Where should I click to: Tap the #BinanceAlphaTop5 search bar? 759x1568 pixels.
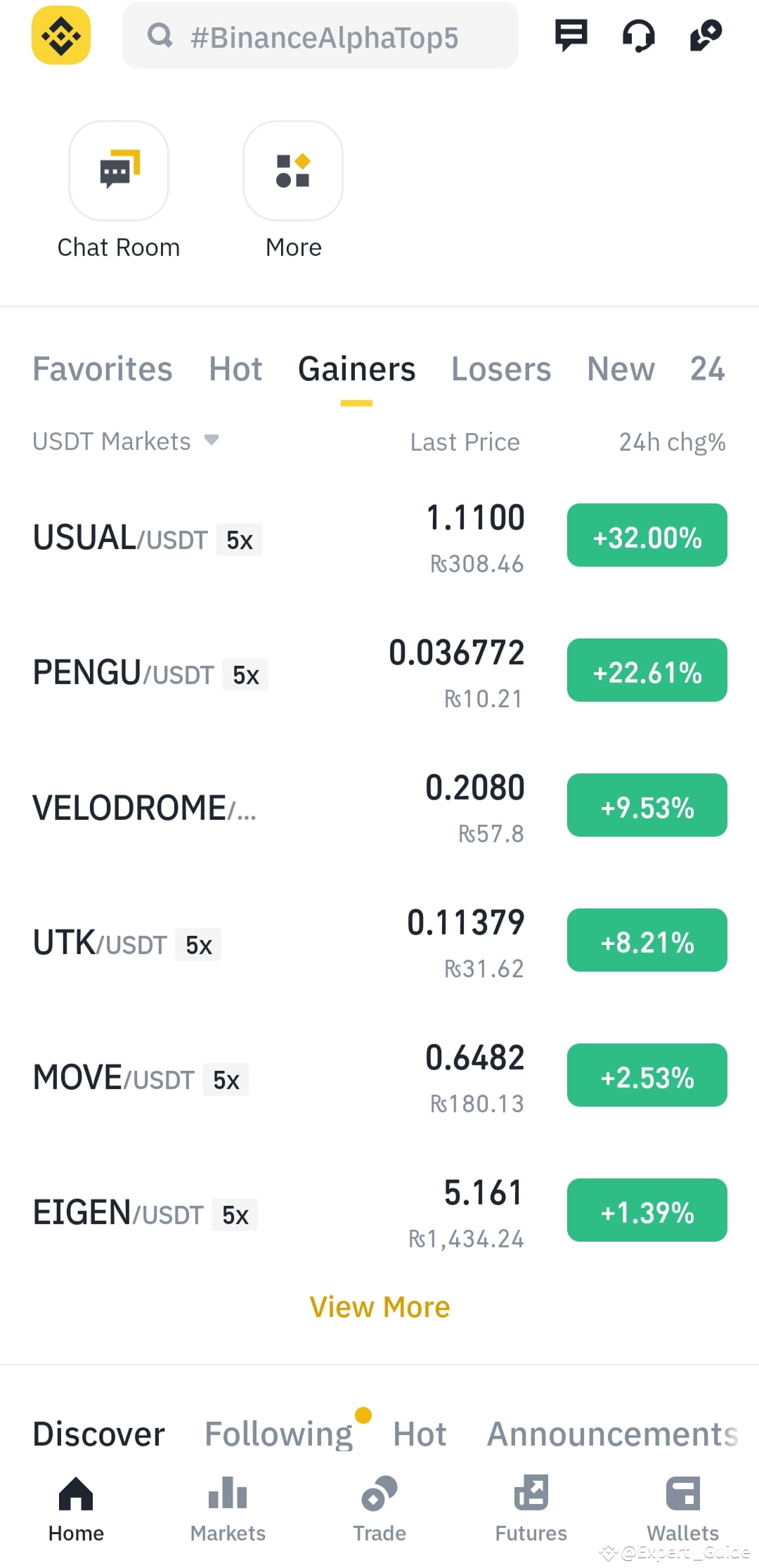point(320,36)
